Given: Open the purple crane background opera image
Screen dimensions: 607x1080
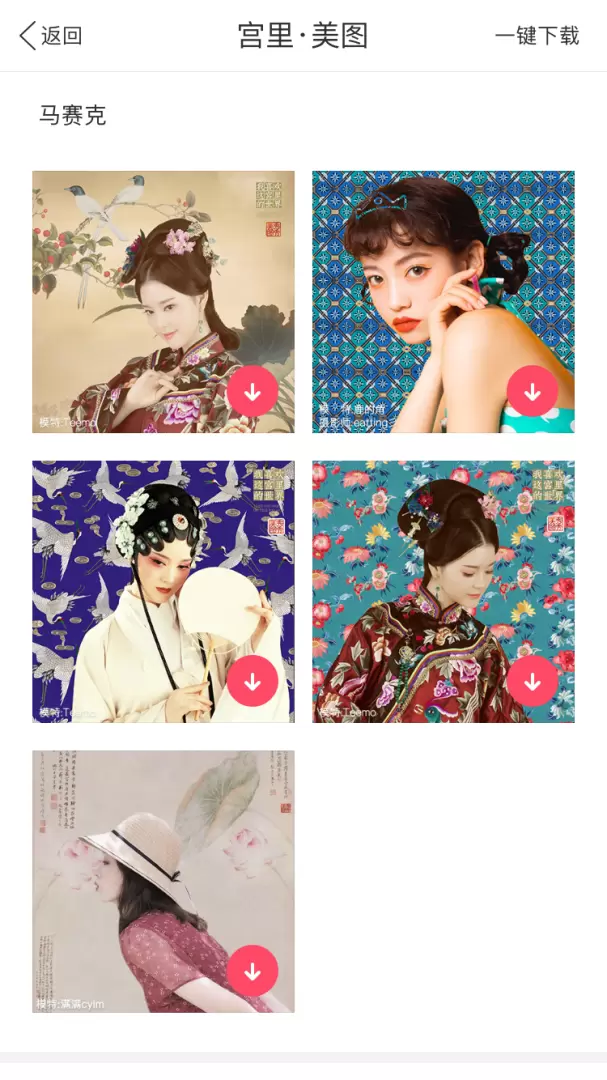Looking at the screenshot, I should click(x=140, y=580).
